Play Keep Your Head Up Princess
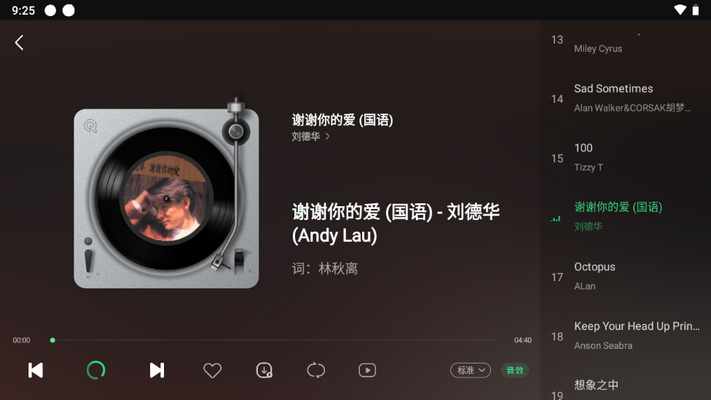Screen dimensions: 711x400 click(625, 335)
